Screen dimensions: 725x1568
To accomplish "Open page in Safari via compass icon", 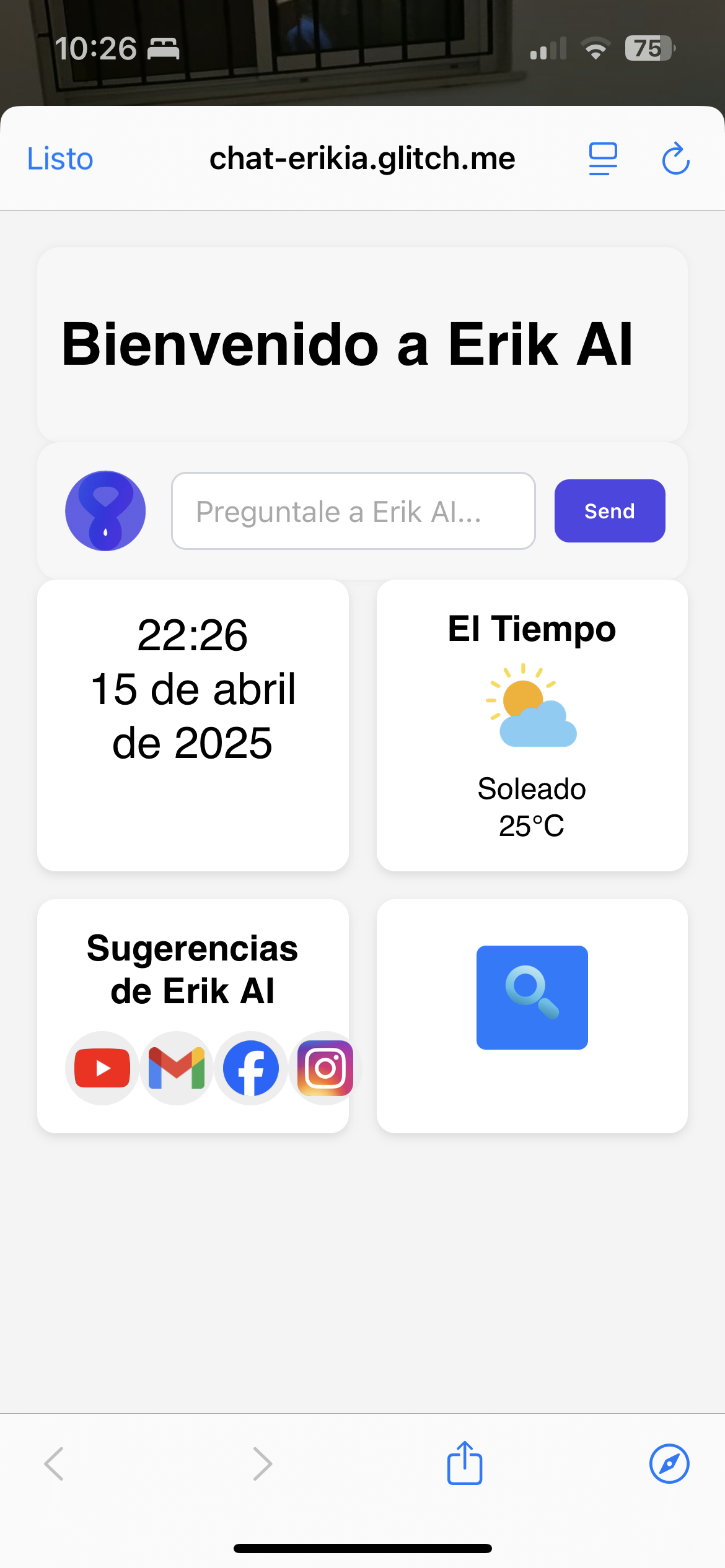I will coord(669,1463).
